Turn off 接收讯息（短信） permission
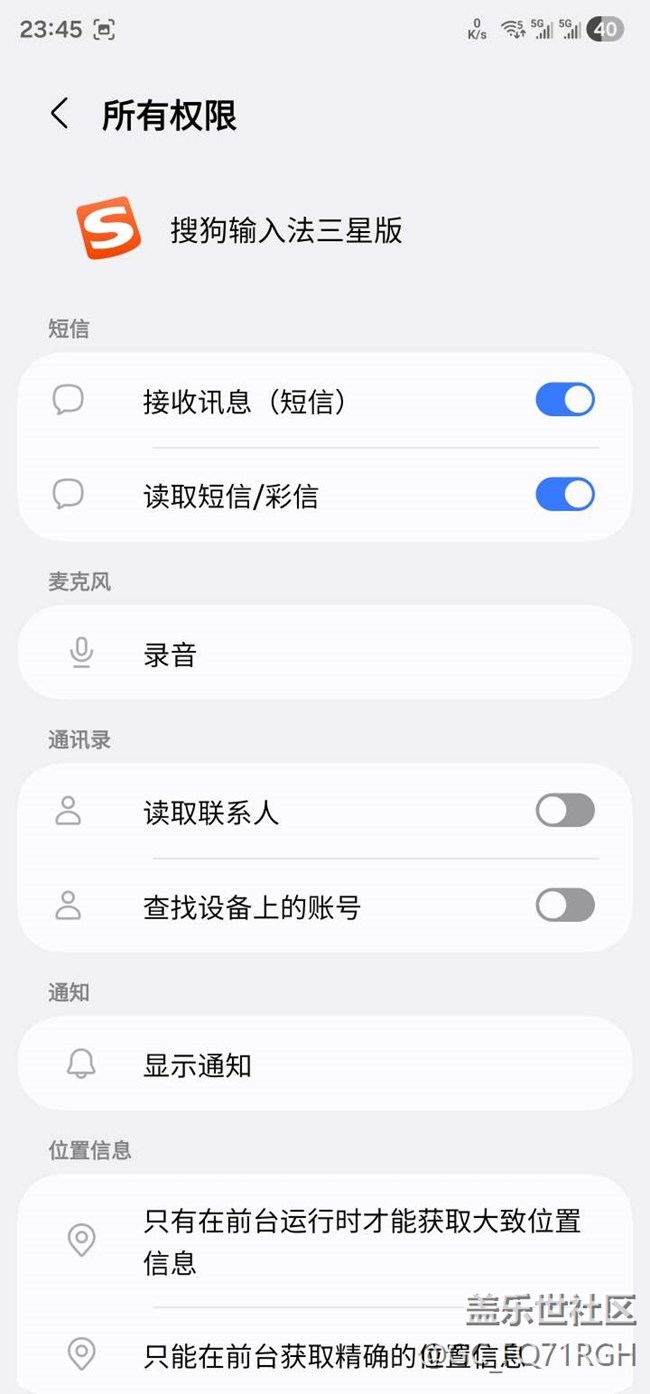The image size is (650, 1394). point(565,400)
